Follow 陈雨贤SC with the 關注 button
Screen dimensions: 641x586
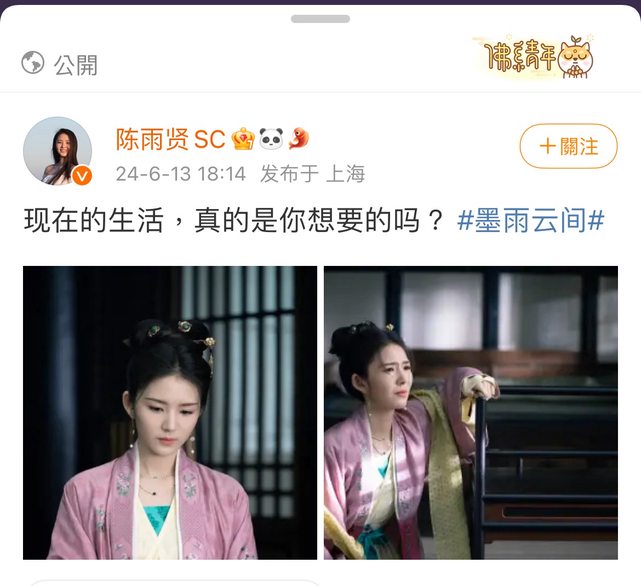[x=568, y=146]
